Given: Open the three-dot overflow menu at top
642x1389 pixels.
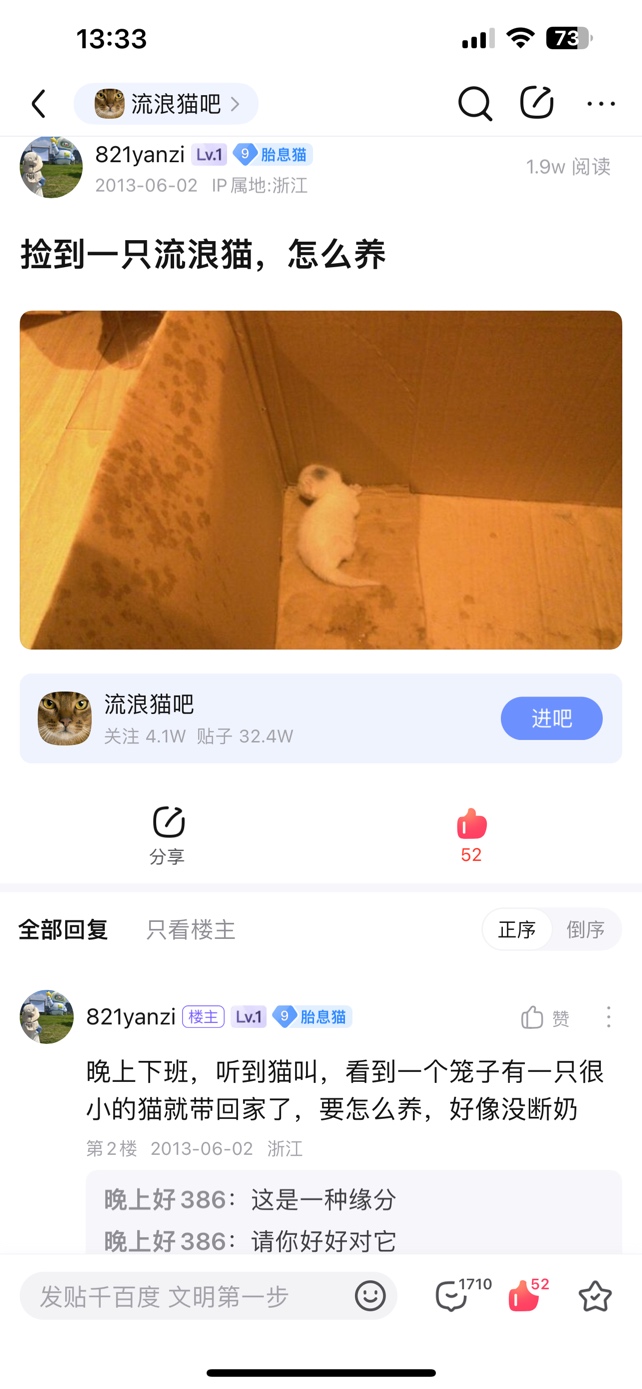Looking at the screenshot, I should click(x=601, y=104).
